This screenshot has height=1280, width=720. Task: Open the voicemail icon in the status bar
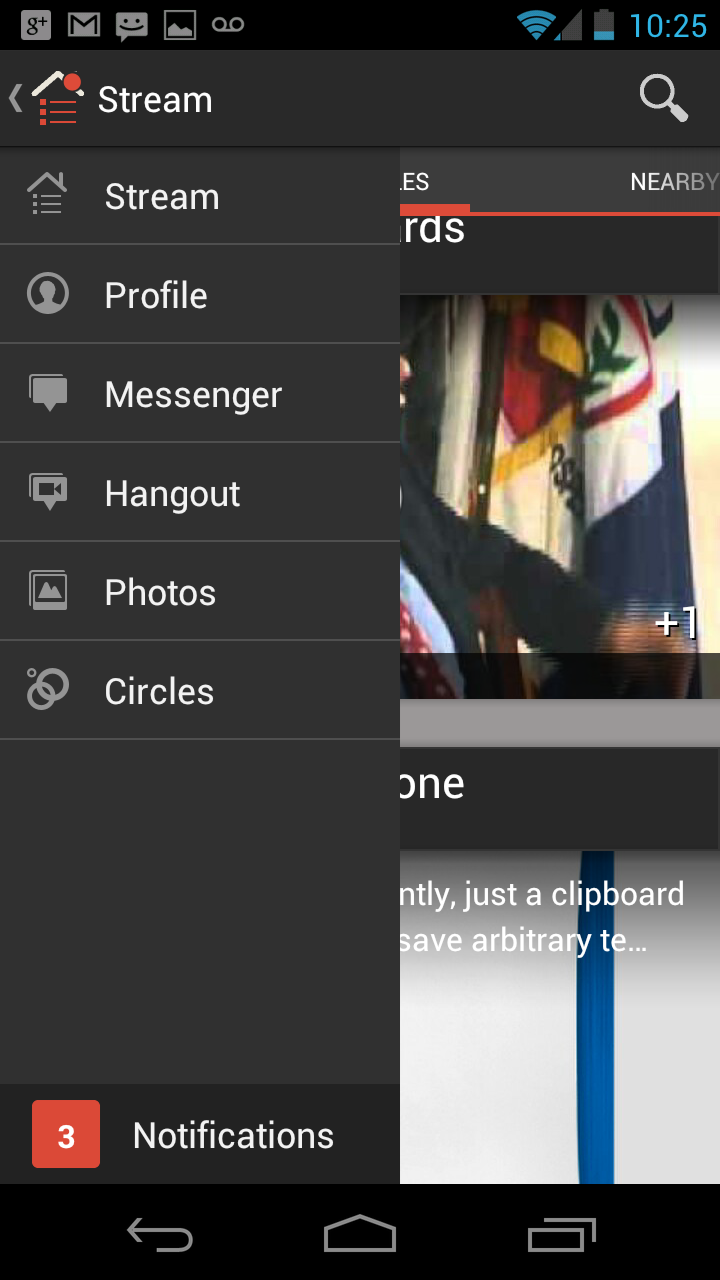tap(227, 25)
